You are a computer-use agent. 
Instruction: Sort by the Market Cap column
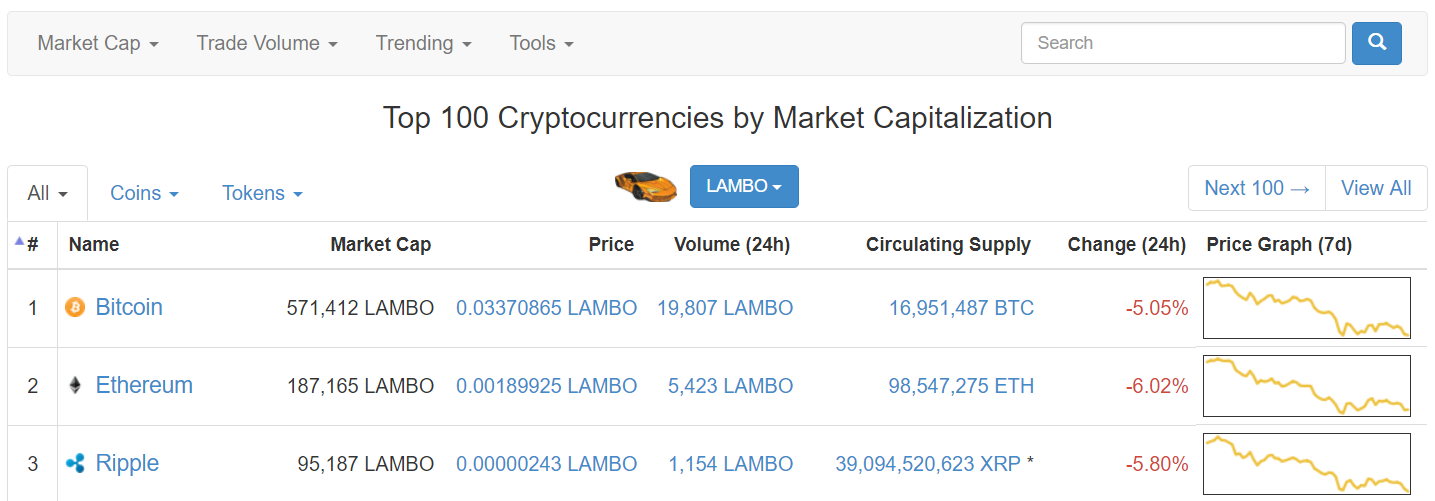(x=380, y=245)
